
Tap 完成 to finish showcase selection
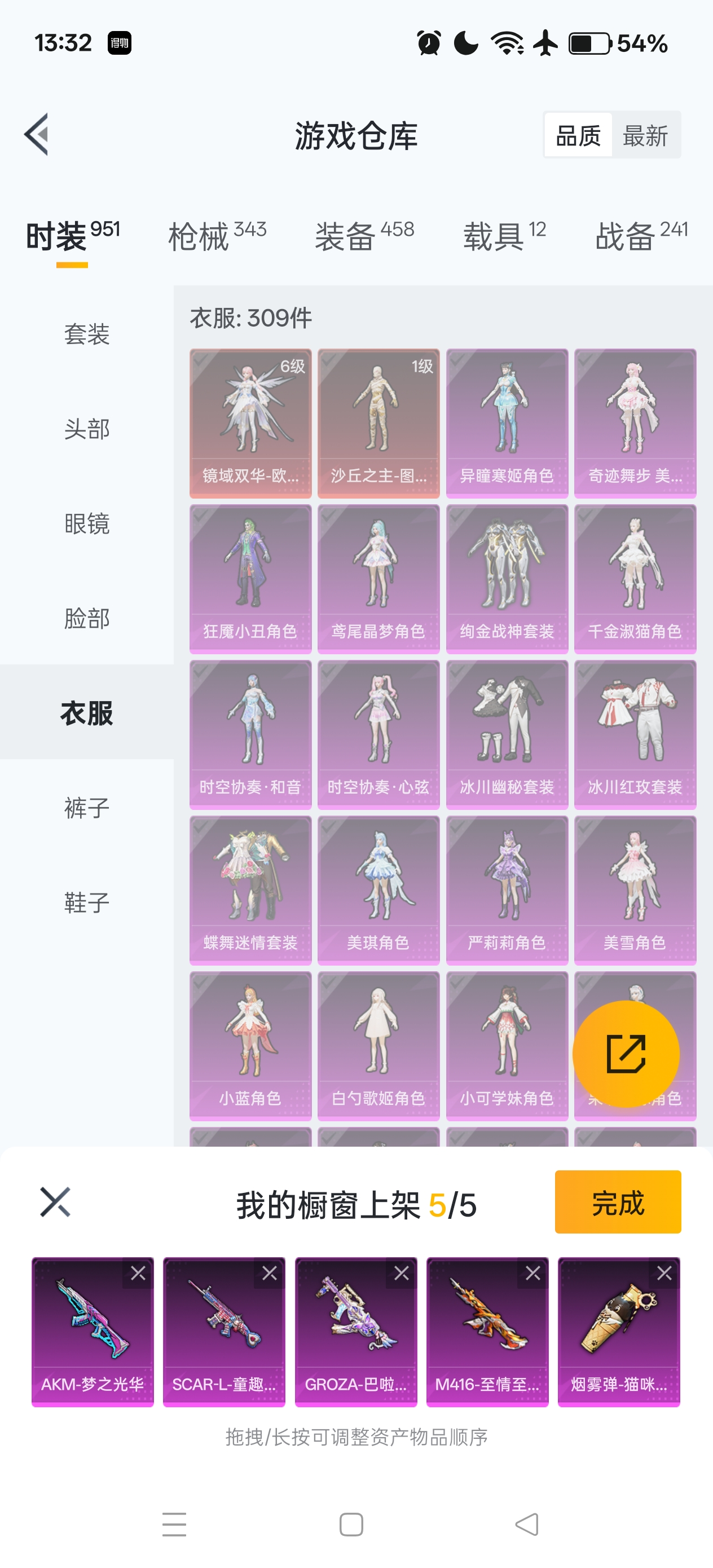click(618, 1202)
